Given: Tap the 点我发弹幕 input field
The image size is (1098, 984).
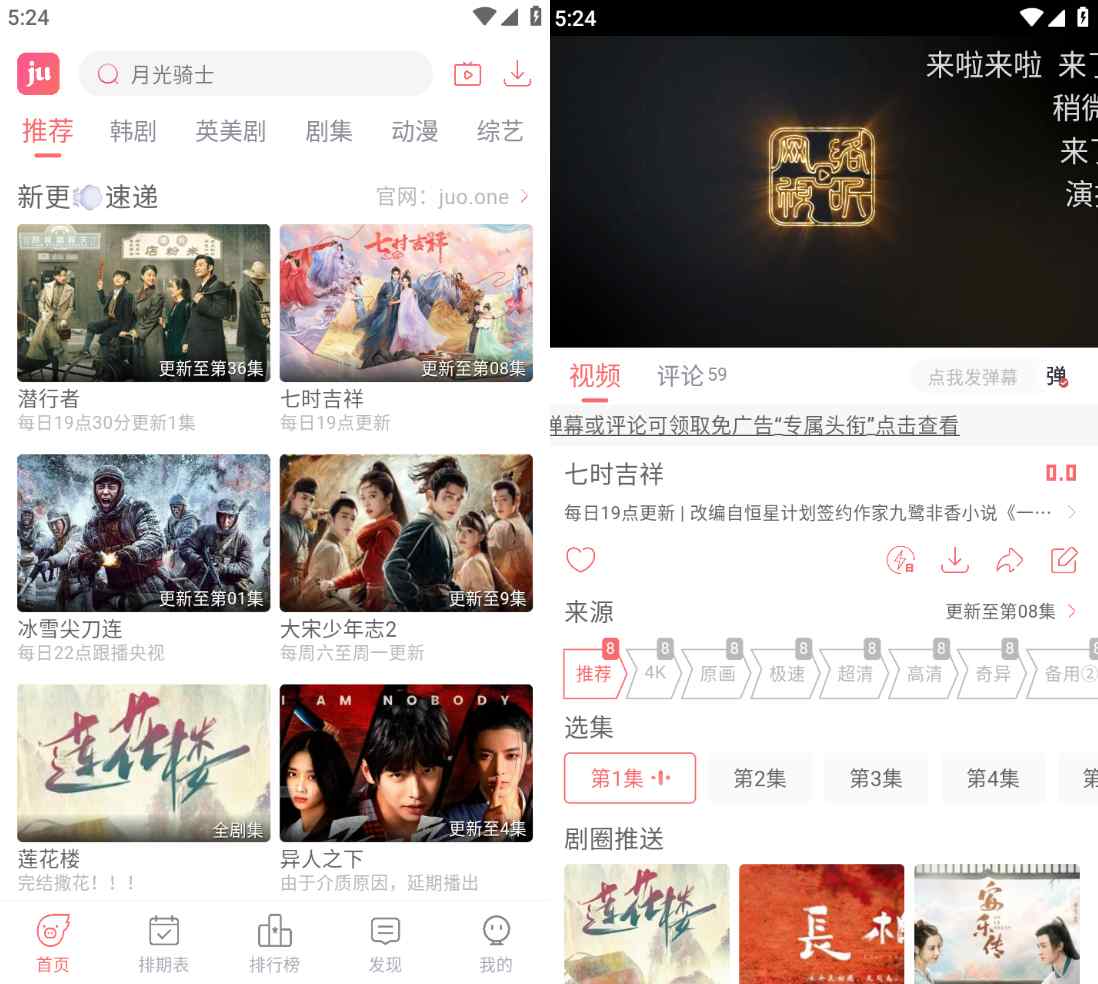Looking at the screenshot, I should 972,377.
